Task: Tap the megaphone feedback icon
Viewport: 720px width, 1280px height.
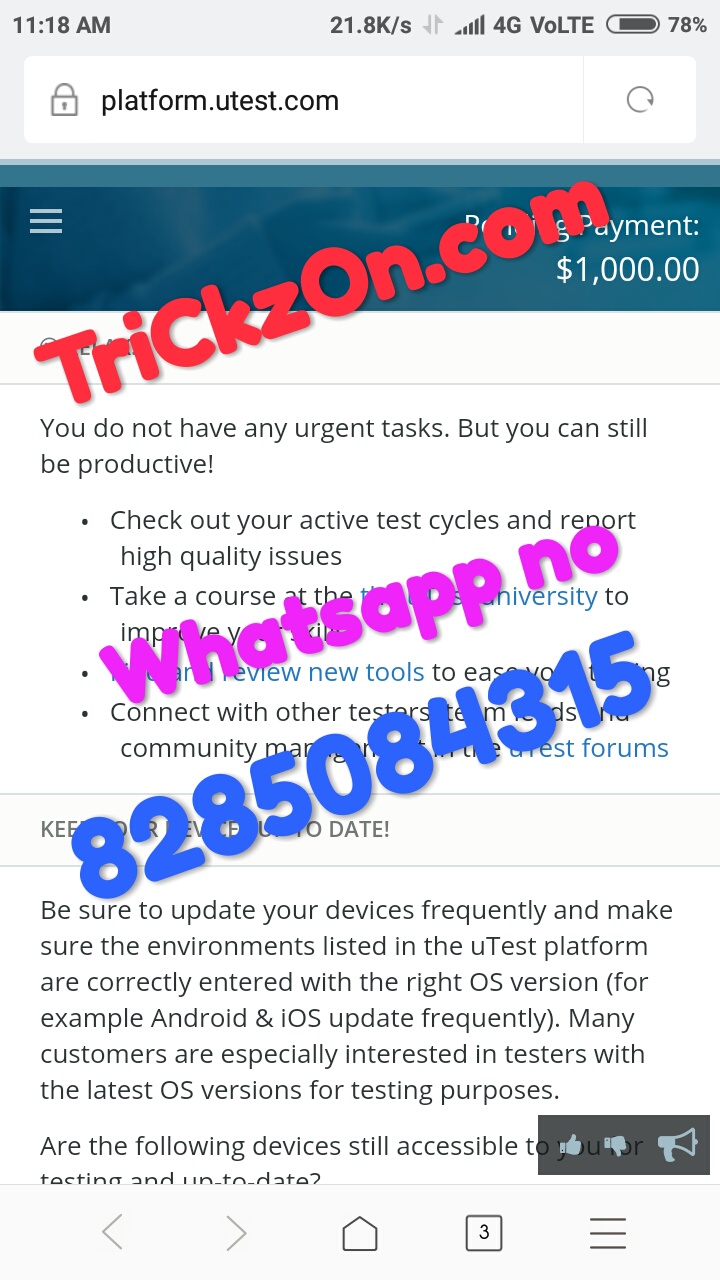Action: point(676,1146)
